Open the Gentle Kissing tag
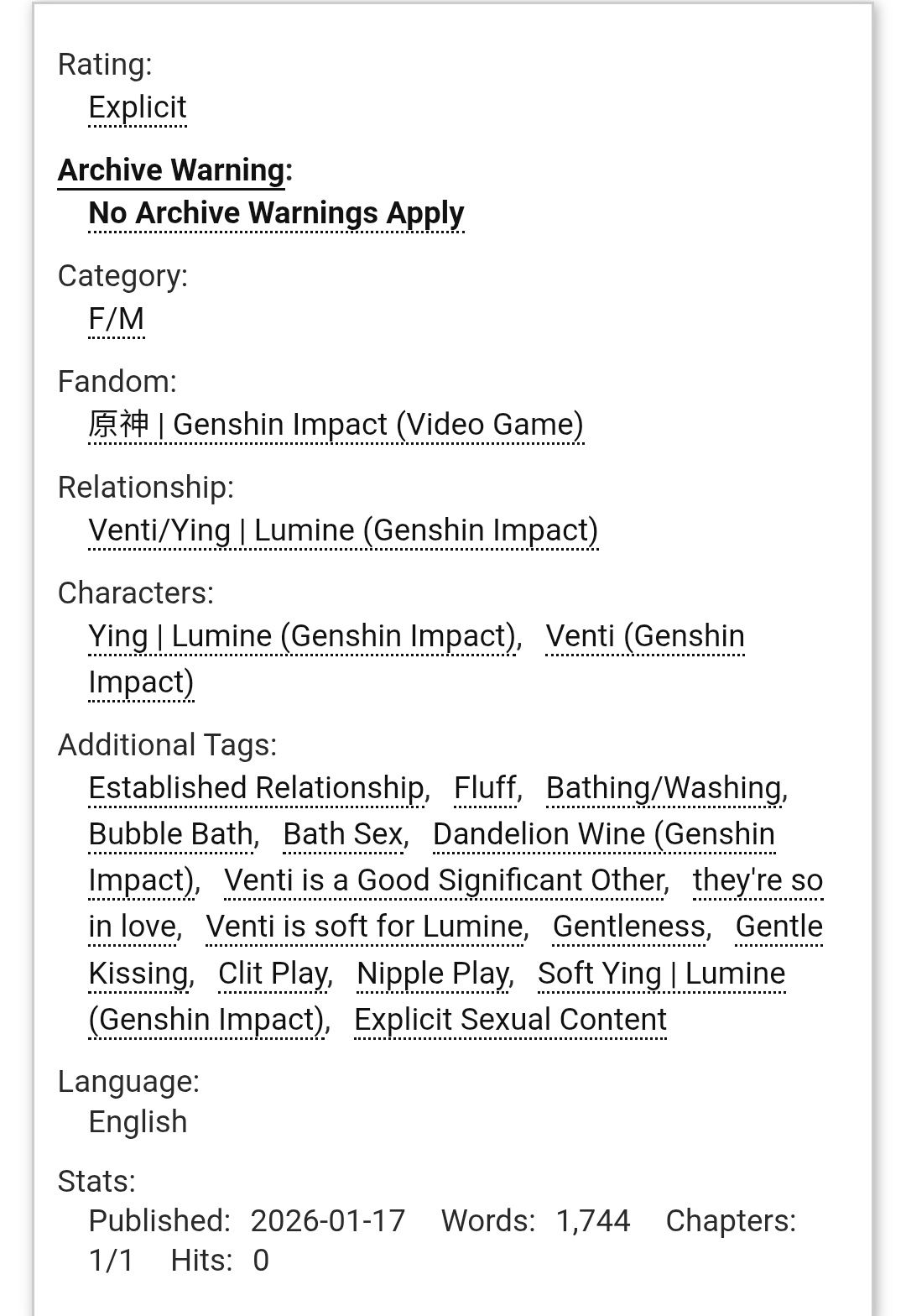This screenshot has height=1316, width=906. 778,927
